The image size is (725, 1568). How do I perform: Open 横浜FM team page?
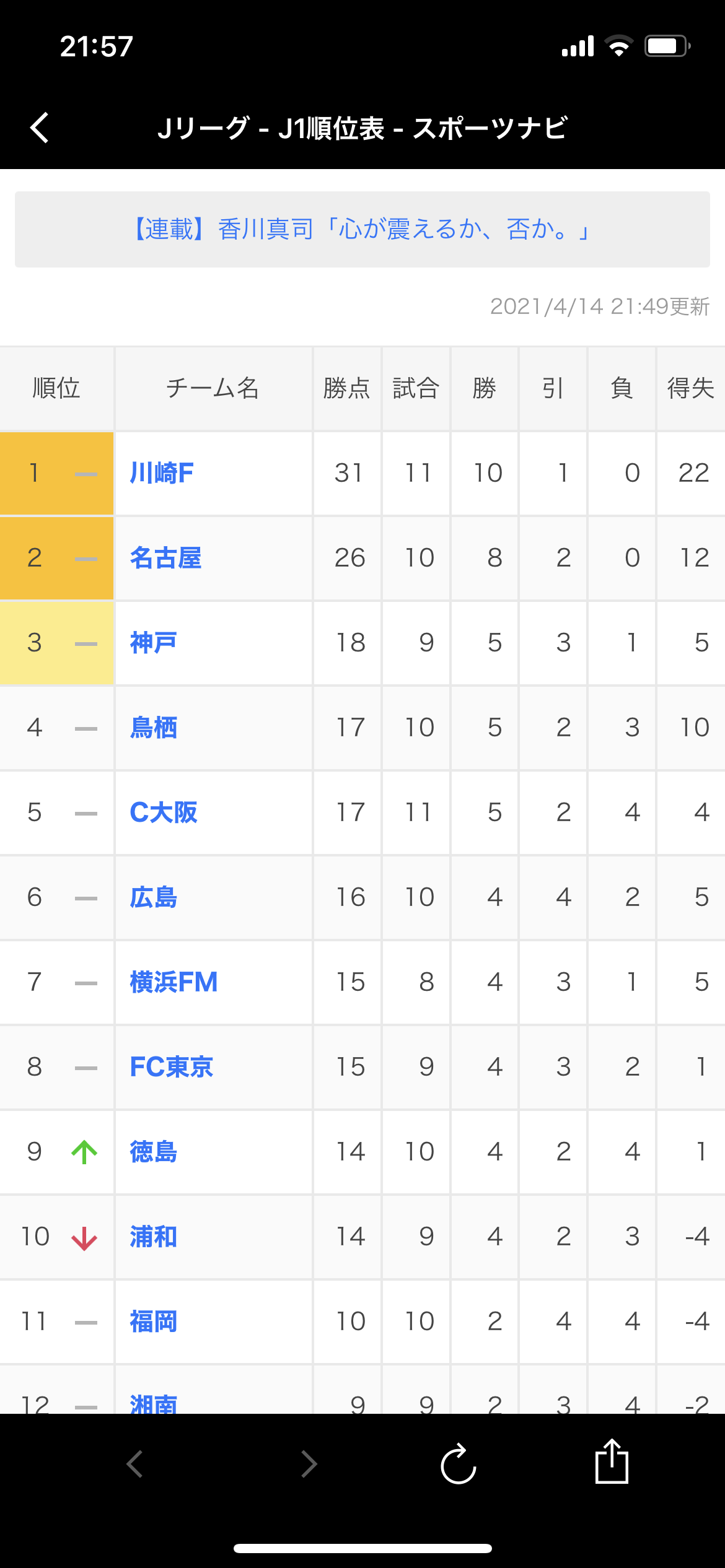click(174, 982)
